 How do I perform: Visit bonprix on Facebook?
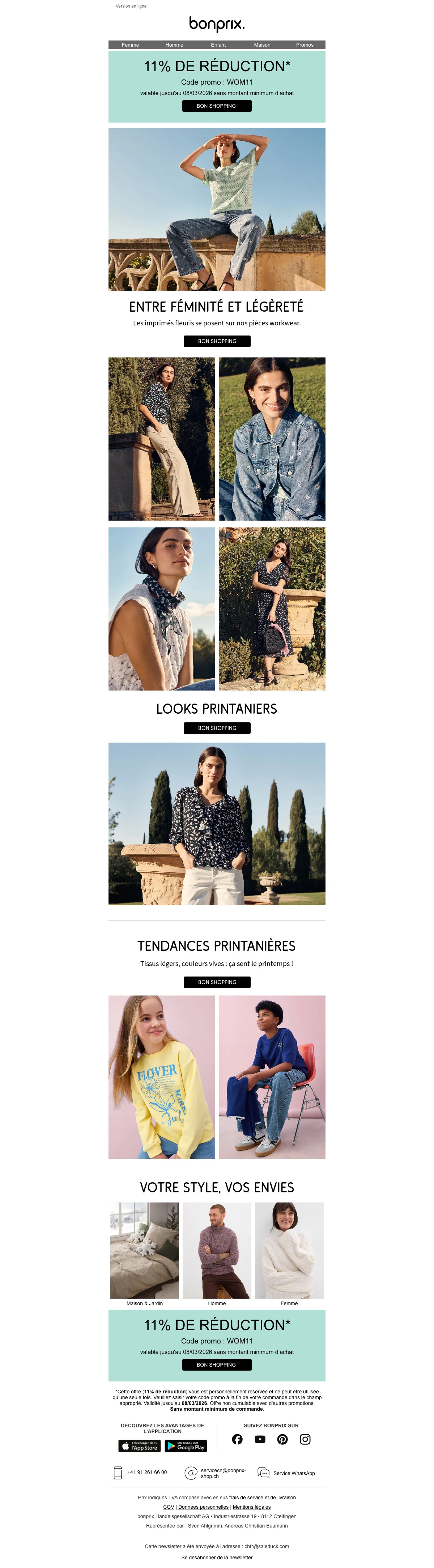click(237, 1440)
